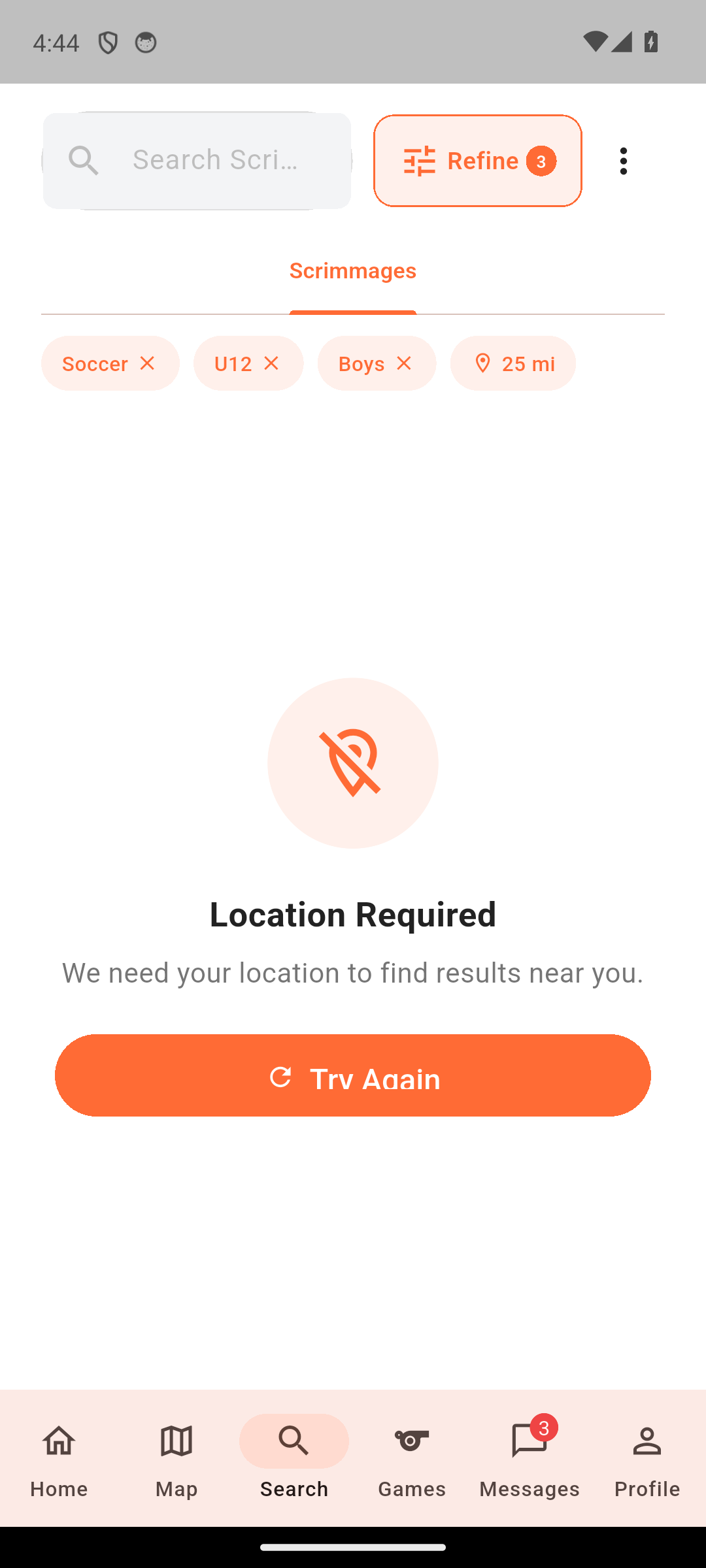Open the overflow menu
The height and width of the screenshot is (1568, 706).
point(623,161)
